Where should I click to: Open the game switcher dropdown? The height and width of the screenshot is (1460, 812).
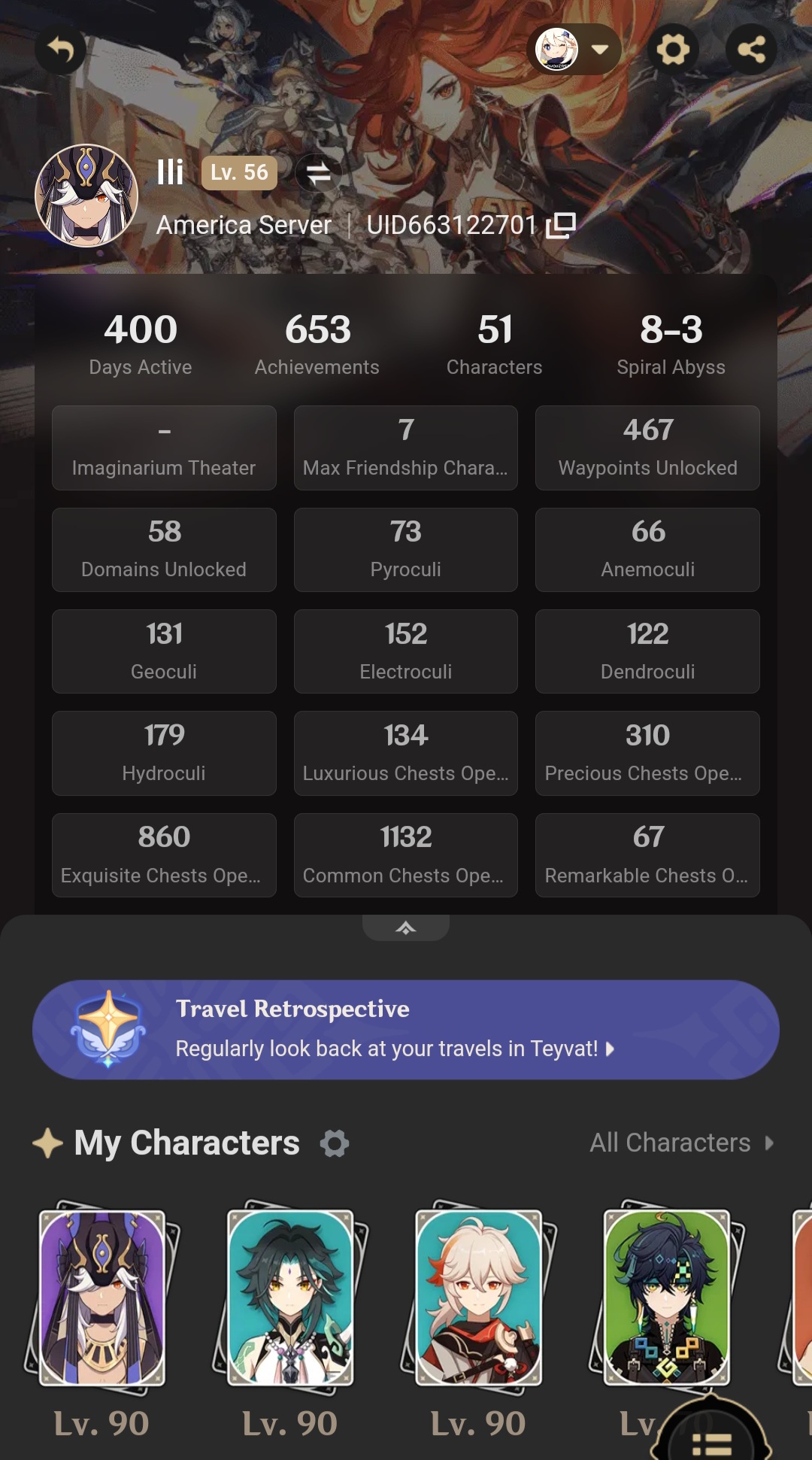(x=575, y=50)
